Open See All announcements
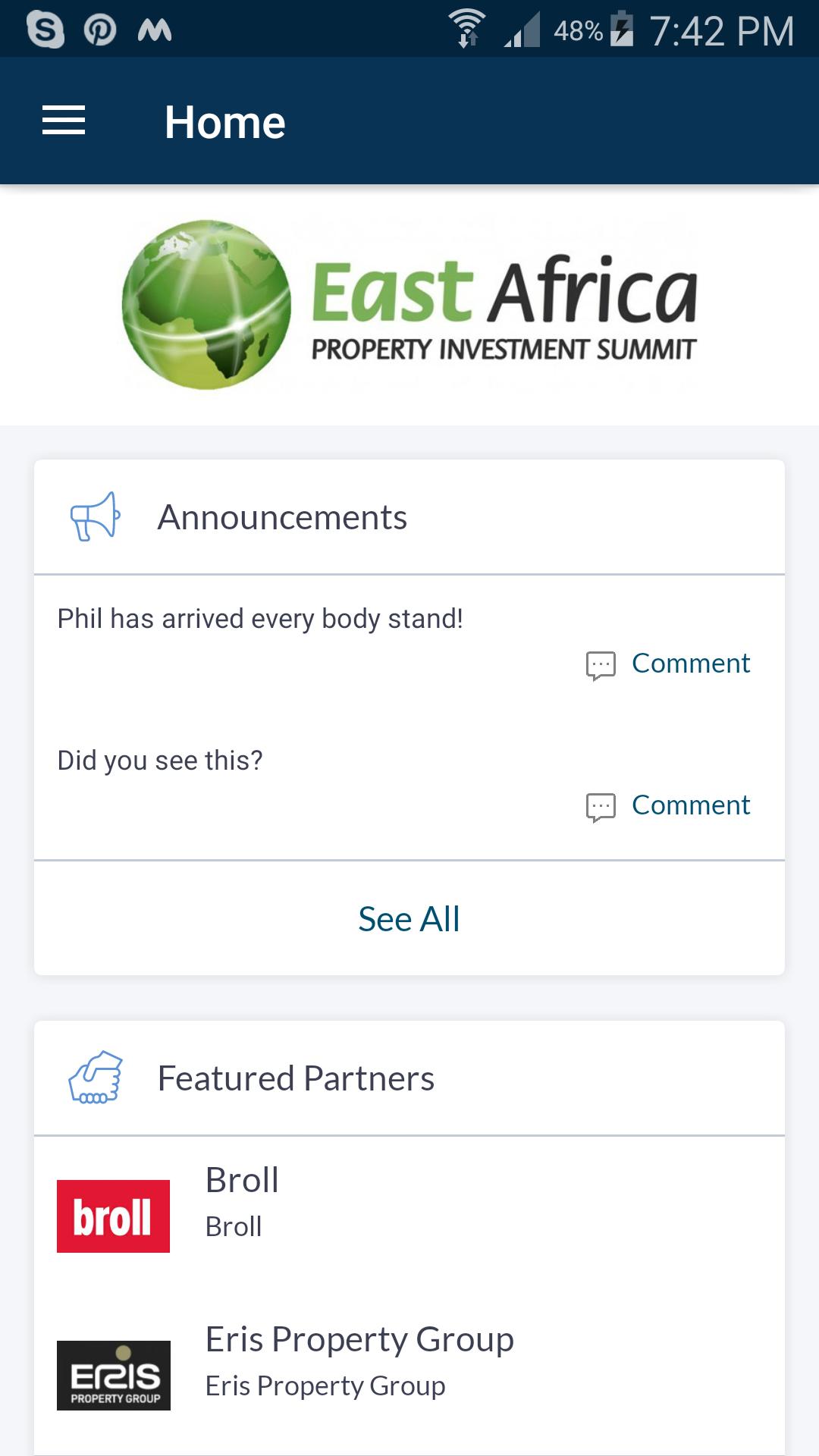This screenshot has height=1456, width=819. 409,918
